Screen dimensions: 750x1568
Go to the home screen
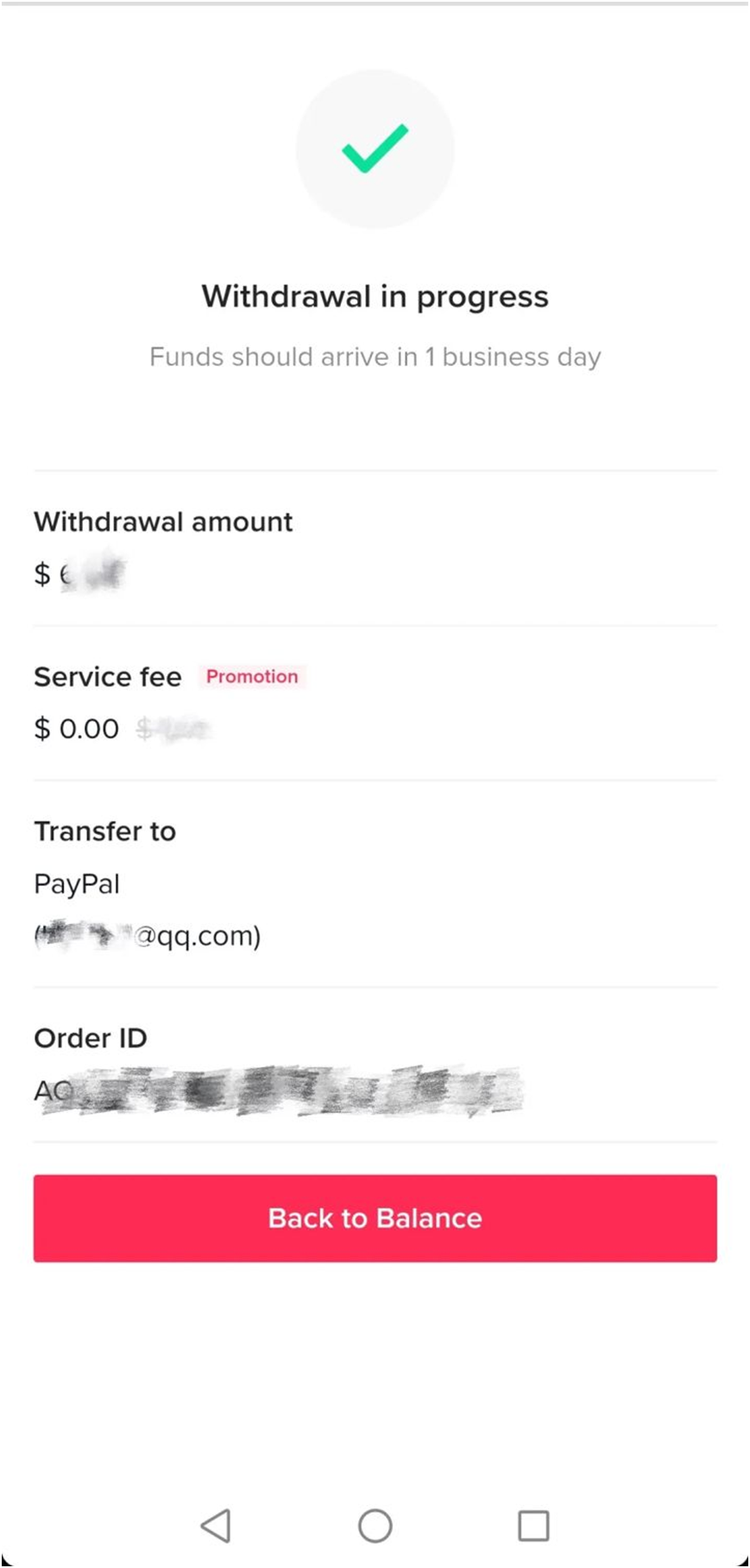[375, 1526]
